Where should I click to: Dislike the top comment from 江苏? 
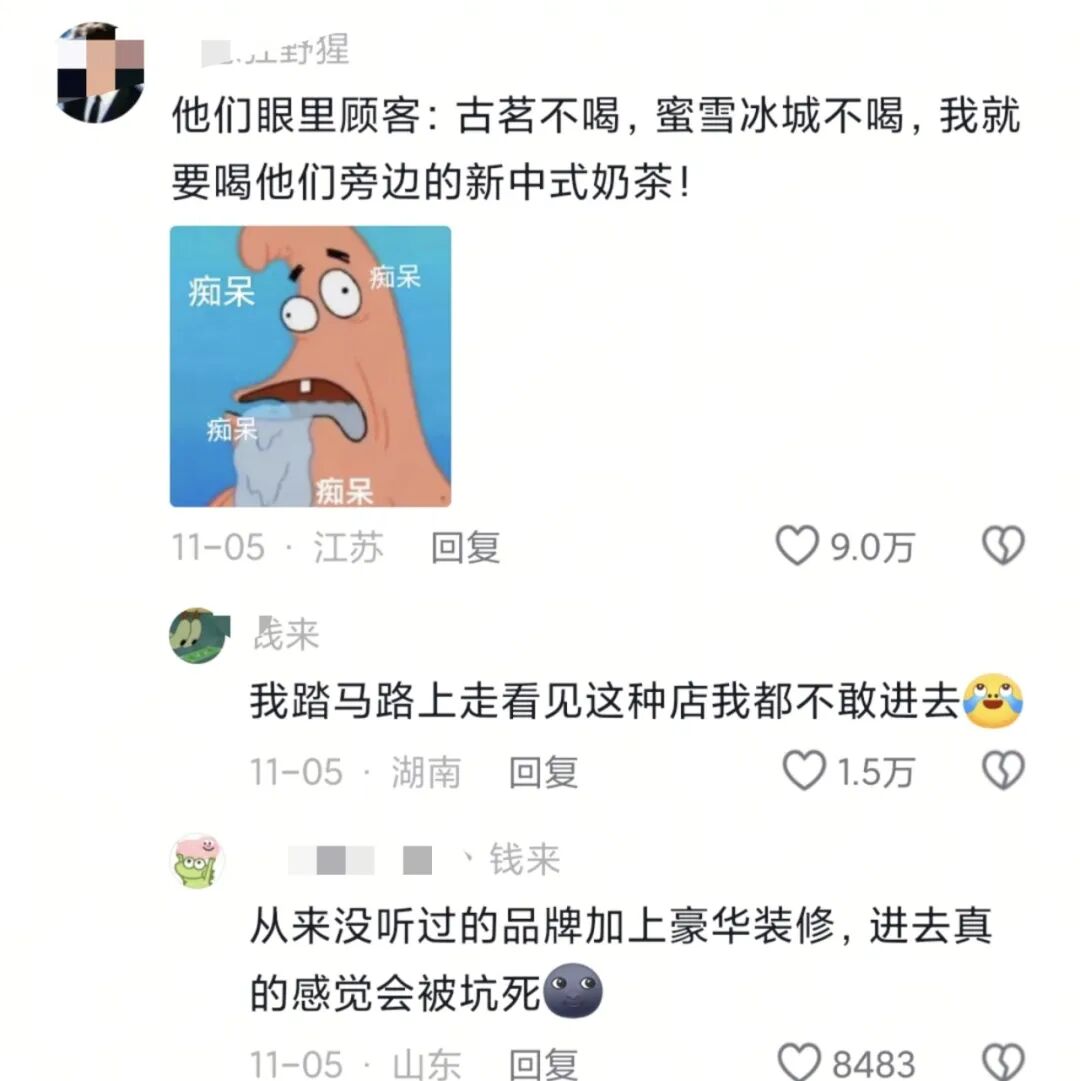1003,547
